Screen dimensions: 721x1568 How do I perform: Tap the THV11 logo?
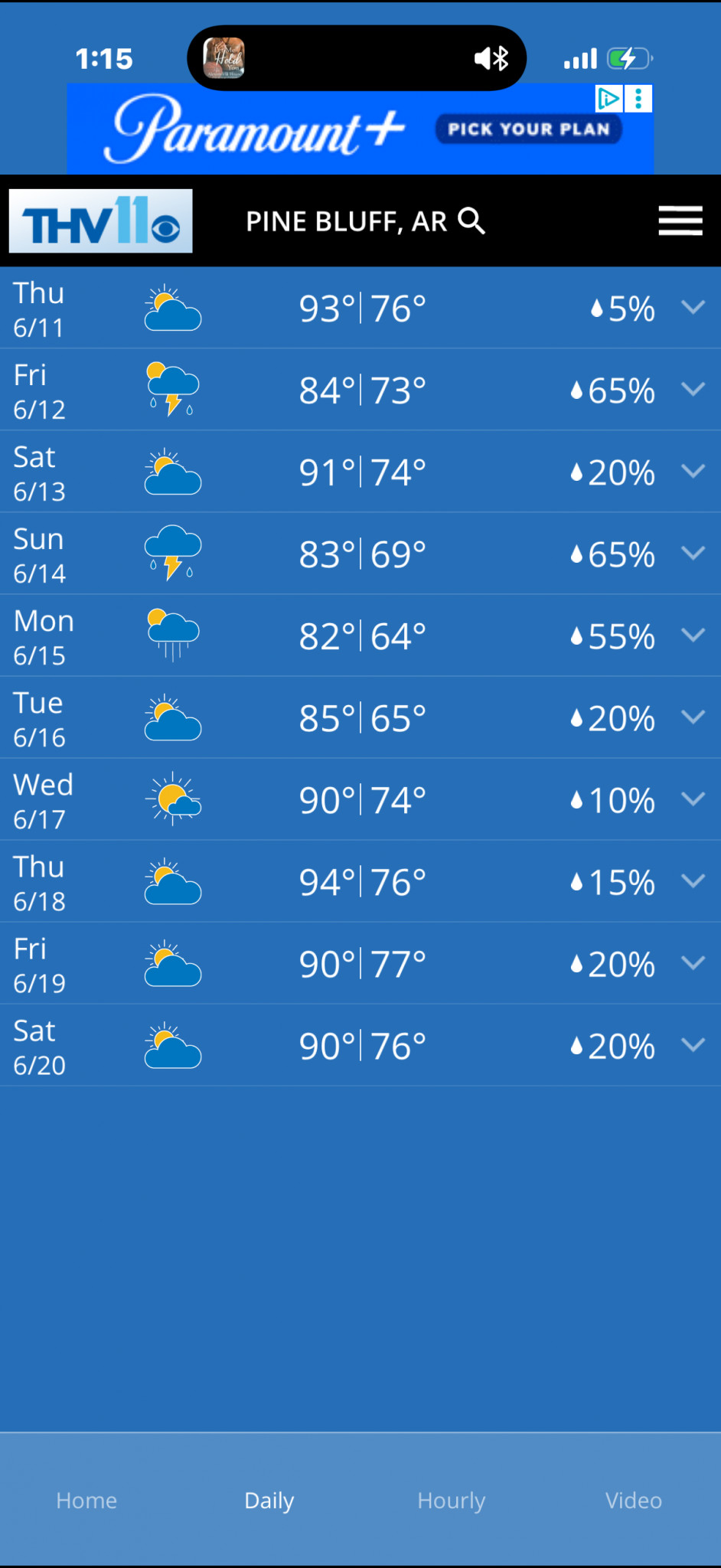click(100, 221)
